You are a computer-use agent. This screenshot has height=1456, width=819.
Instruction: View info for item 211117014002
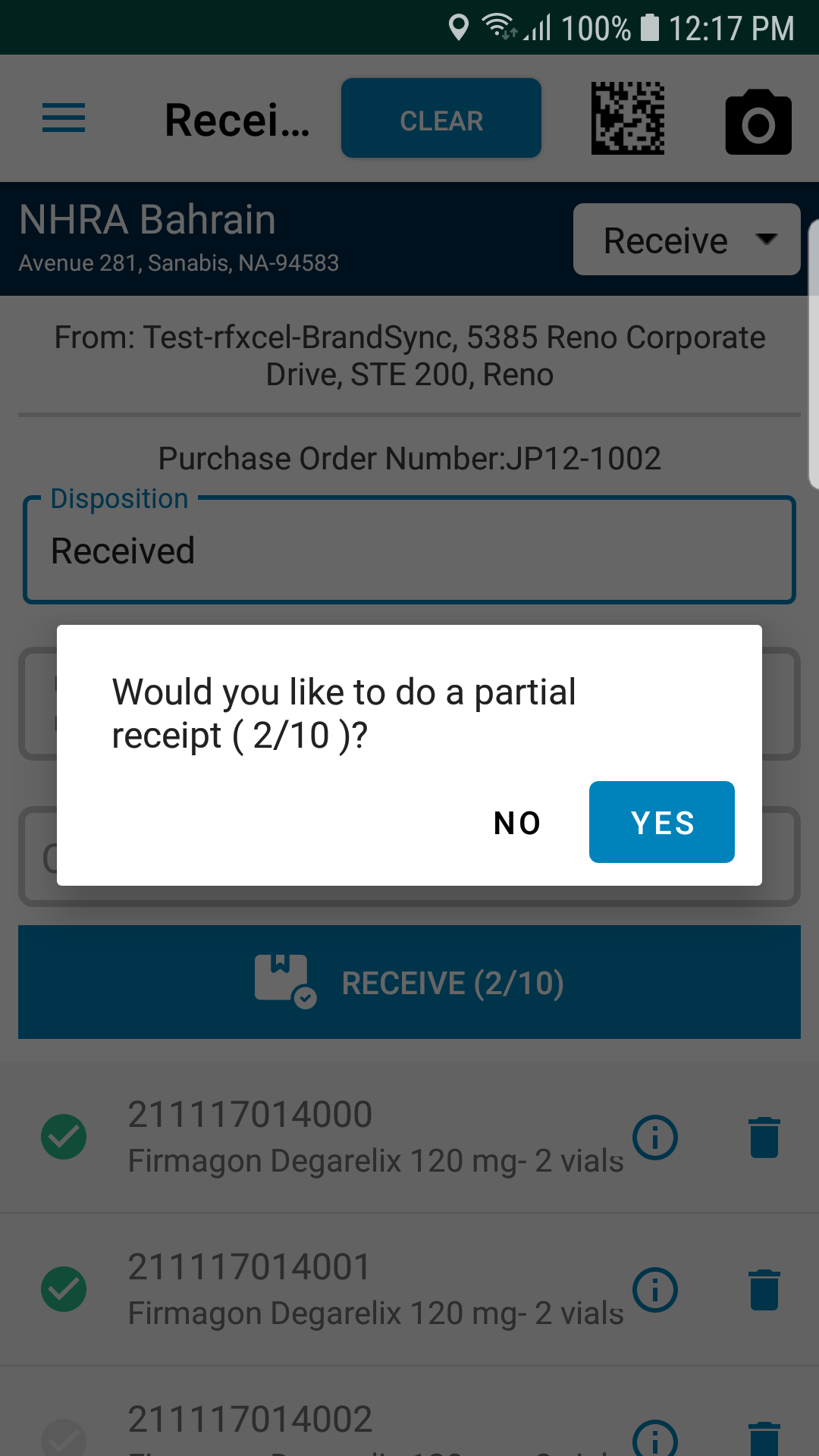655,1438
